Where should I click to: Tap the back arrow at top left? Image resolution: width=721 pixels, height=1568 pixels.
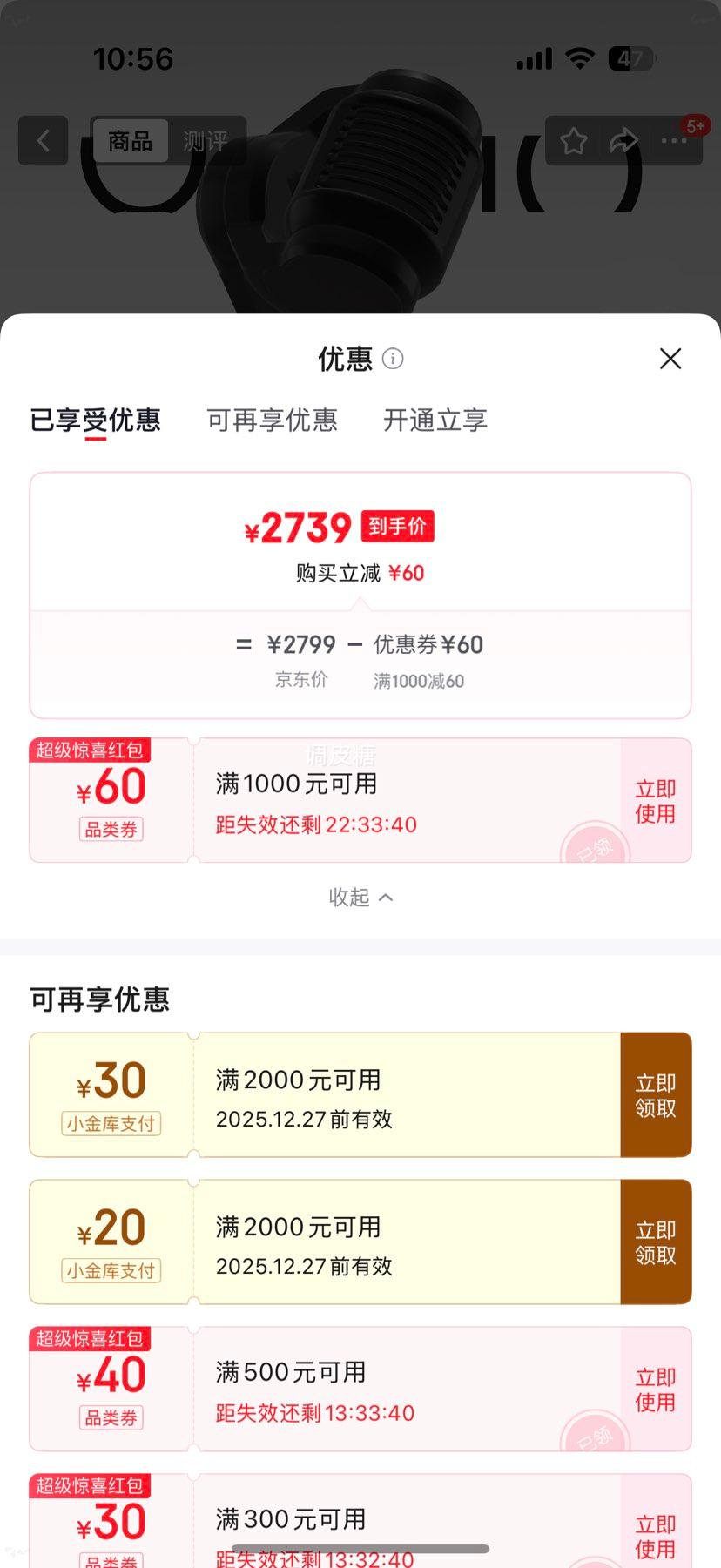(43, 140)
